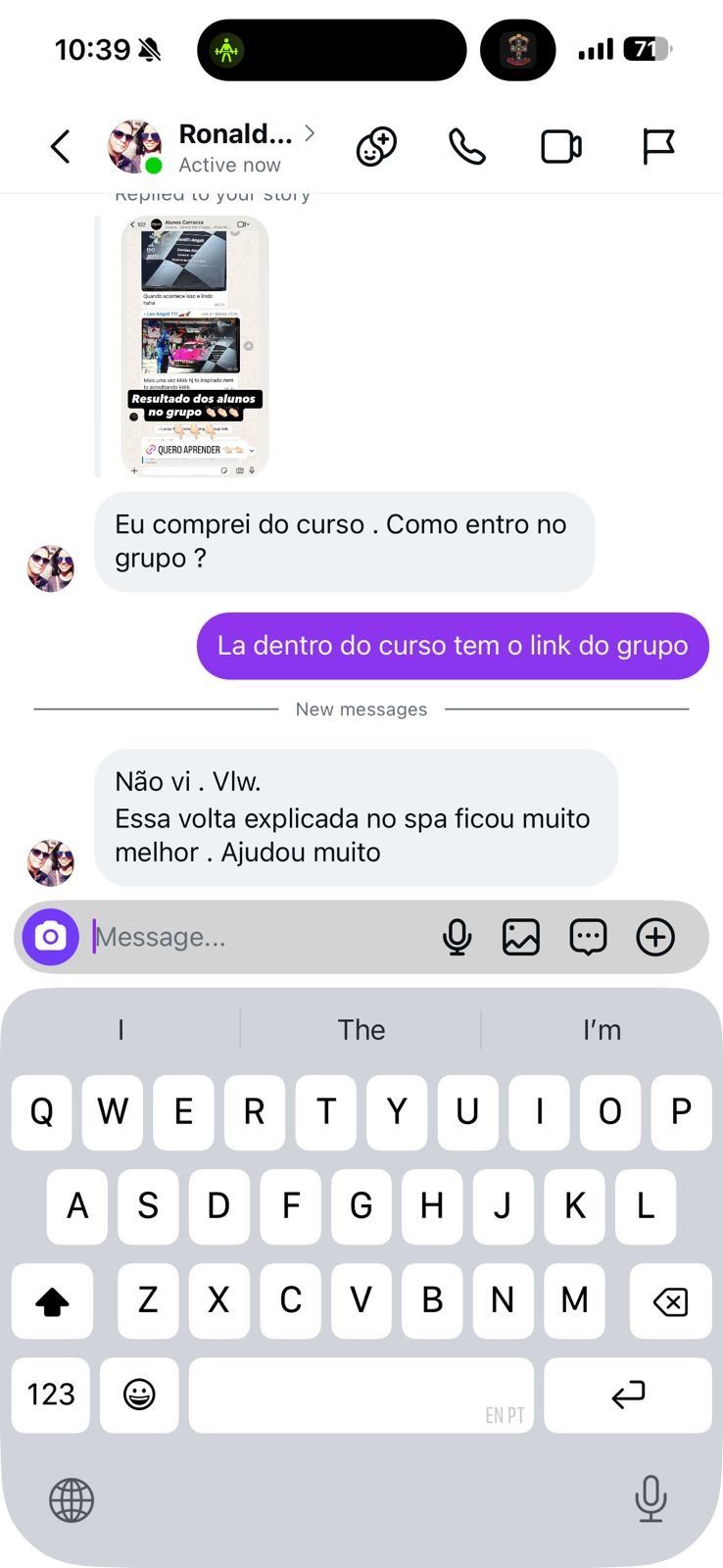The width and height of the screenshot is (723, 1568).
Task: Go back to the inbox list
Action: pos(60,147)
